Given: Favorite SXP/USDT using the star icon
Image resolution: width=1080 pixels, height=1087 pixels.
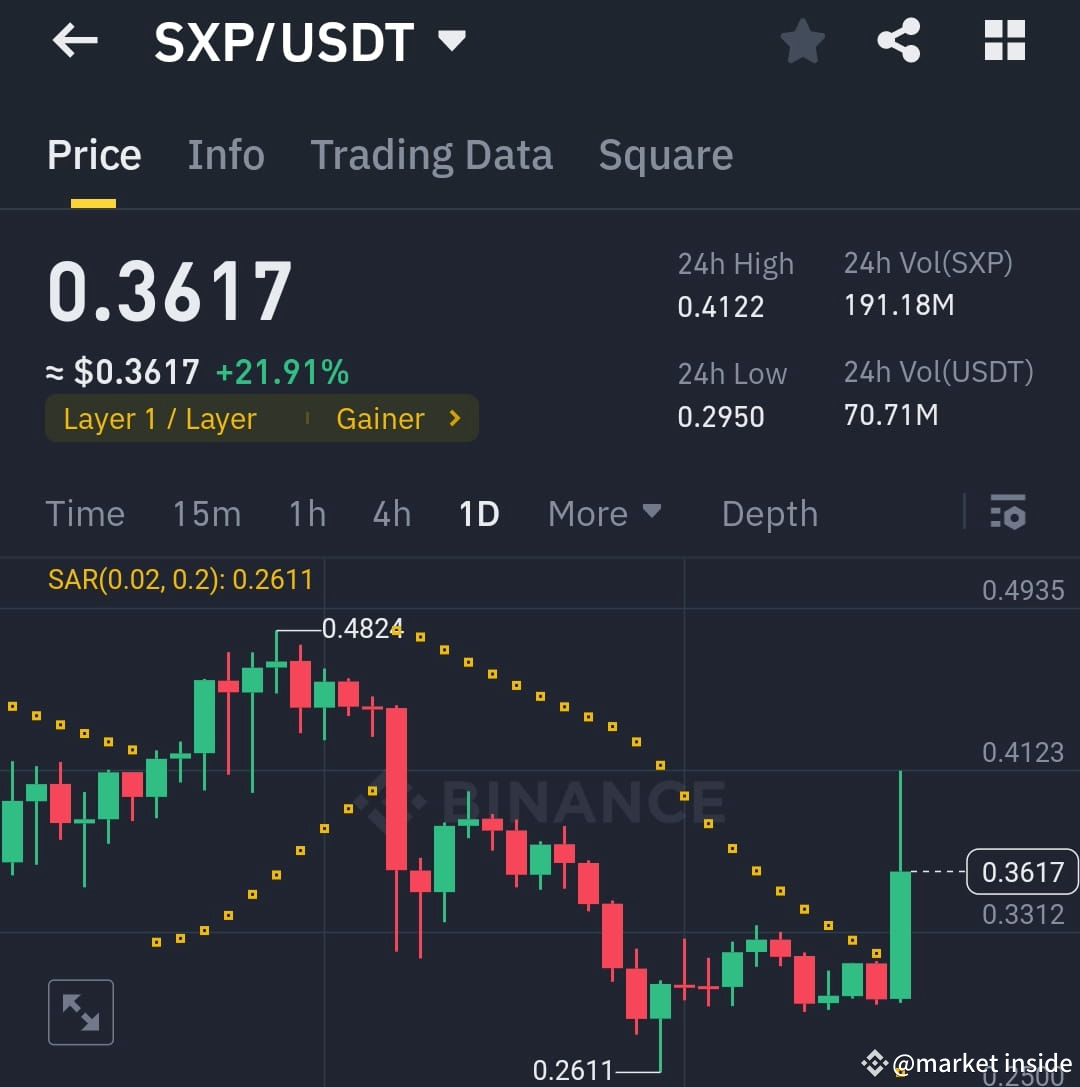Looking at the screenshot, I should pos(803,41).
